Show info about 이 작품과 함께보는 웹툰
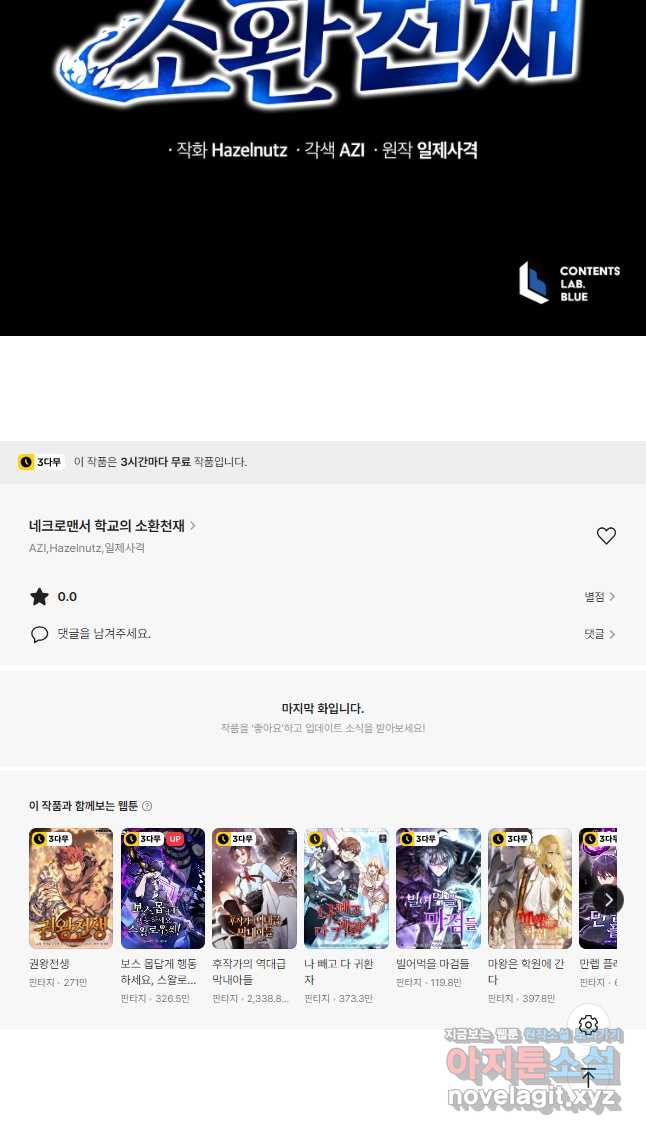Image resolution: width=646 pixels, height=1135 pixels. pos(147,806)
